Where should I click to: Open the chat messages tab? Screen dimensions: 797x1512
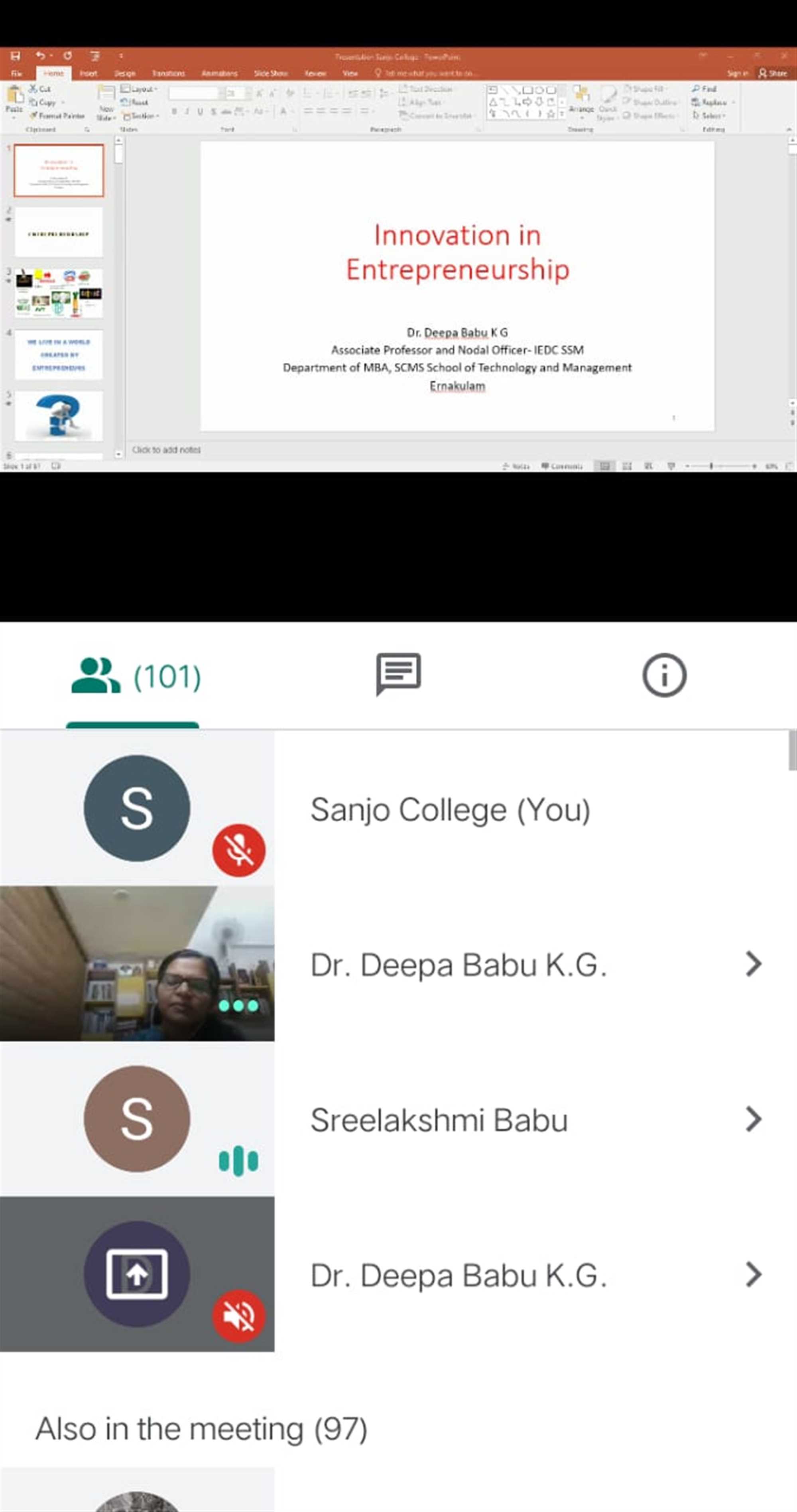(x=399, y=674)
